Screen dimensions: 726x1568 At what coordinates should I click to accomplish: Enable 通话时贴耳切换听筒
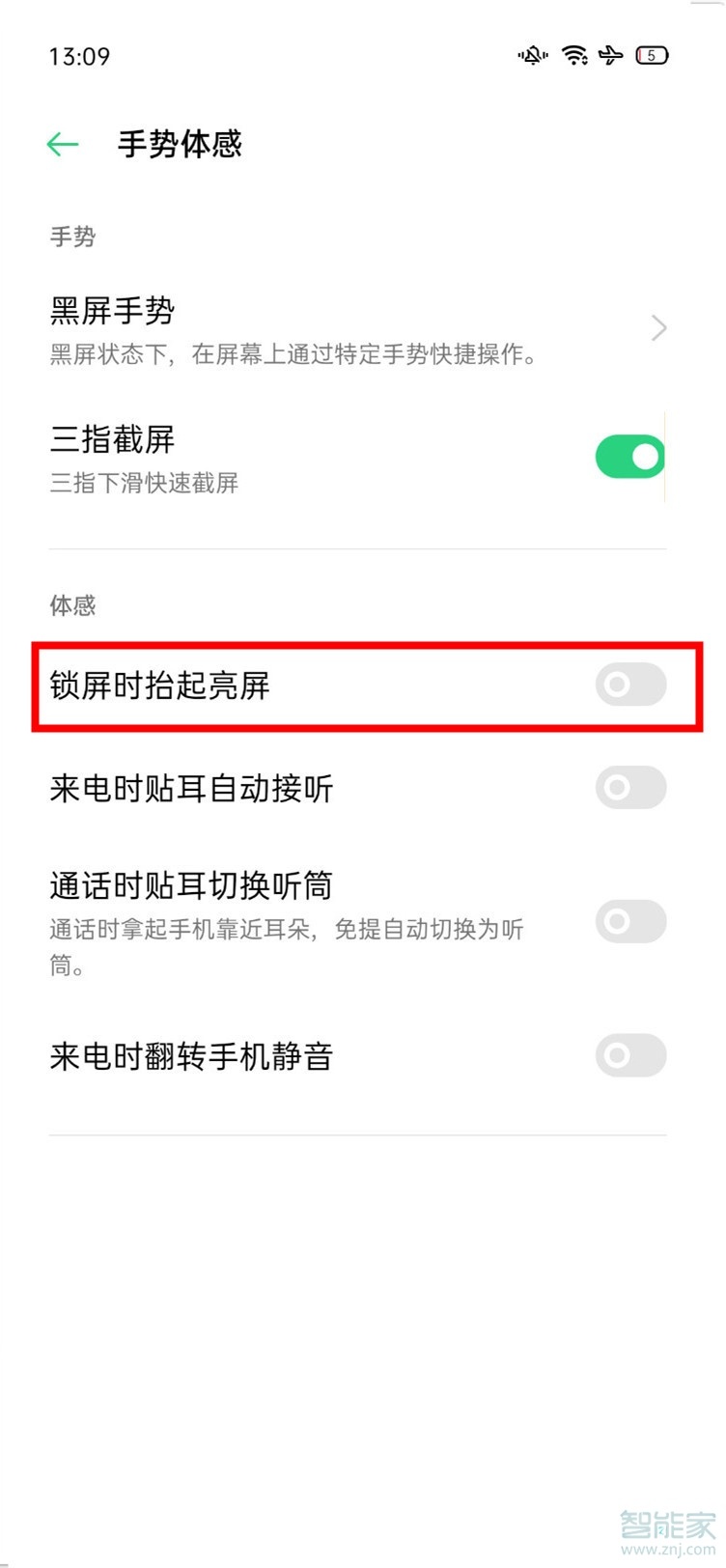point(630,922)
